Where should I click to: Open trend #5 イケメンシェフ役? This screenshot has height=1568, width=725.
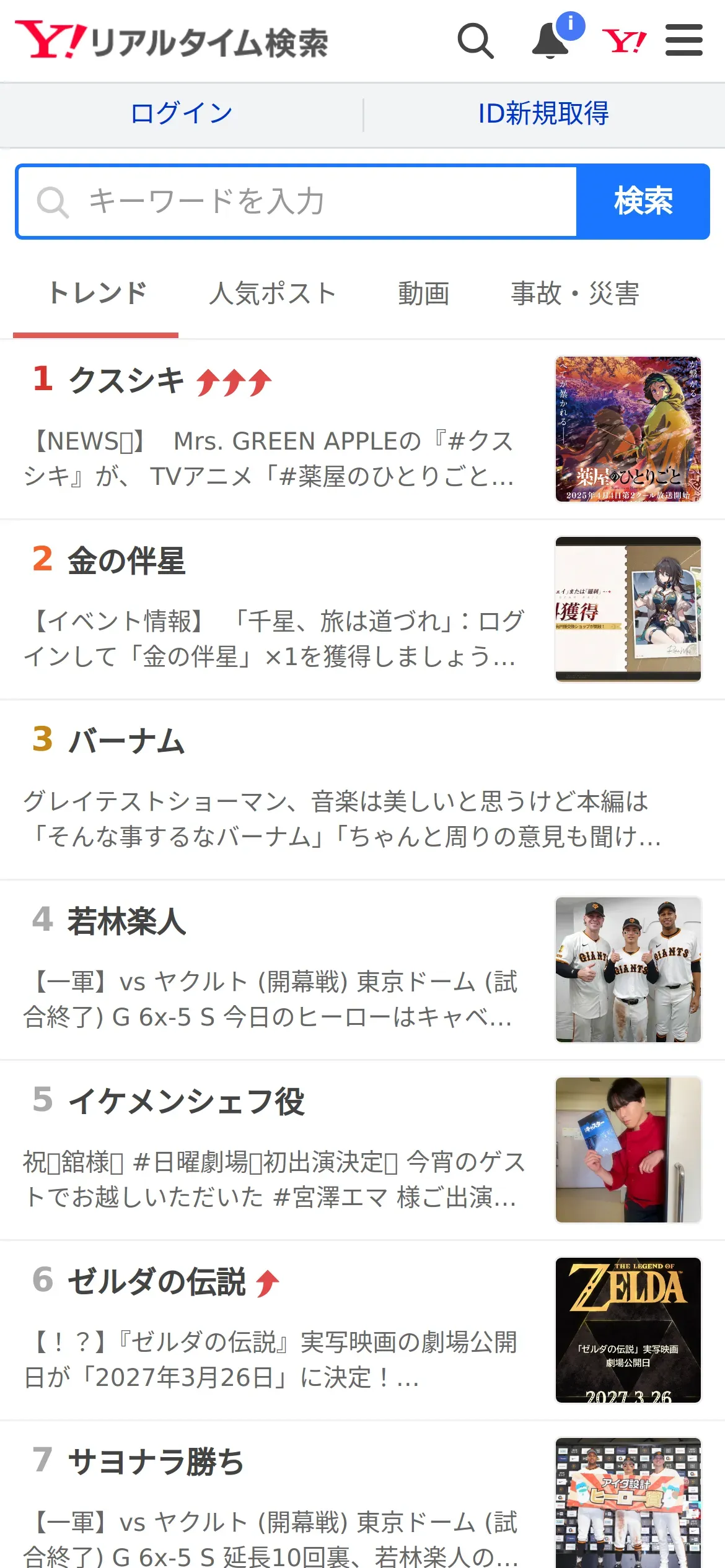[186, 1102]
